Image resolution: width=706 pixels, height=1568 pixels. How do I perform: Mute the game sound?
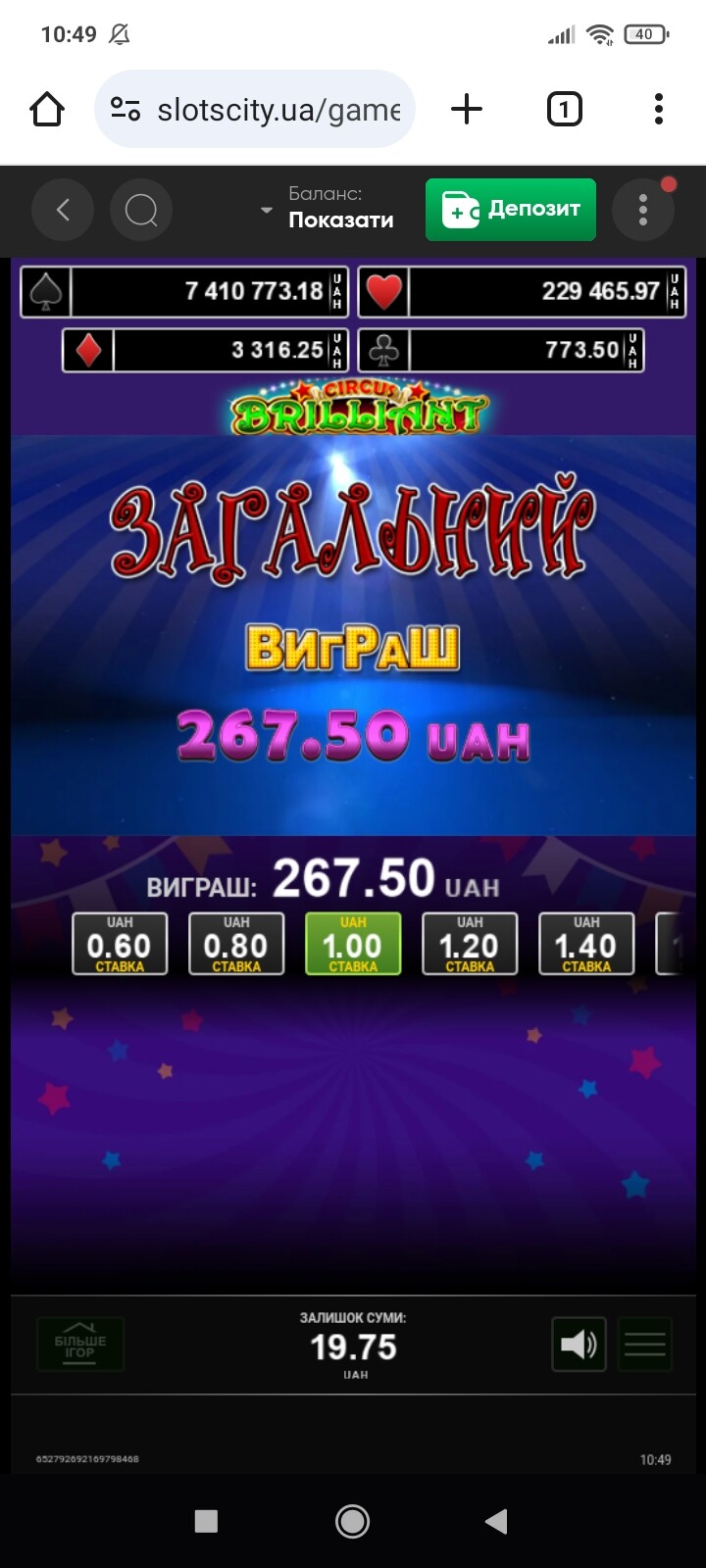(x=579, y=1344)
